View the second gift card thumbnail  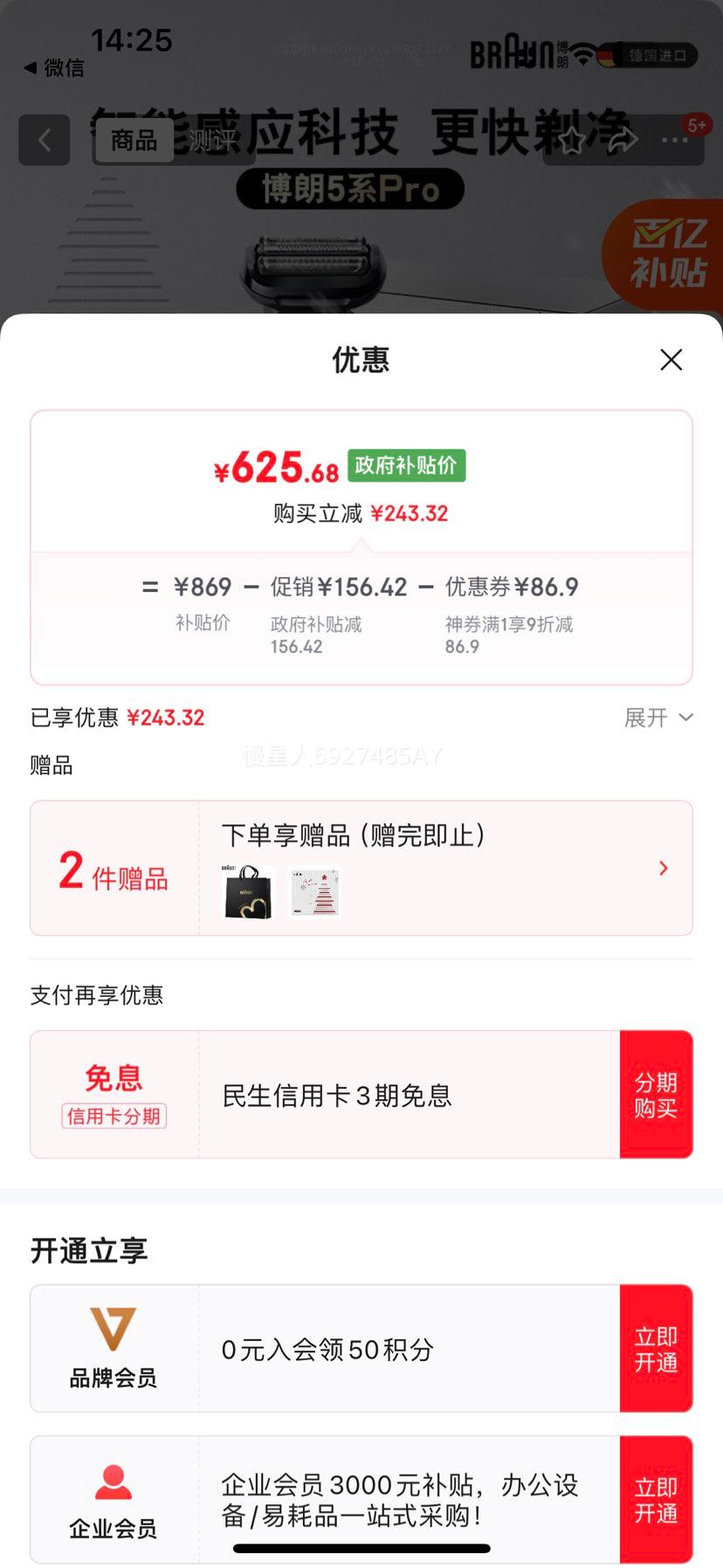[x=315, y=891]
